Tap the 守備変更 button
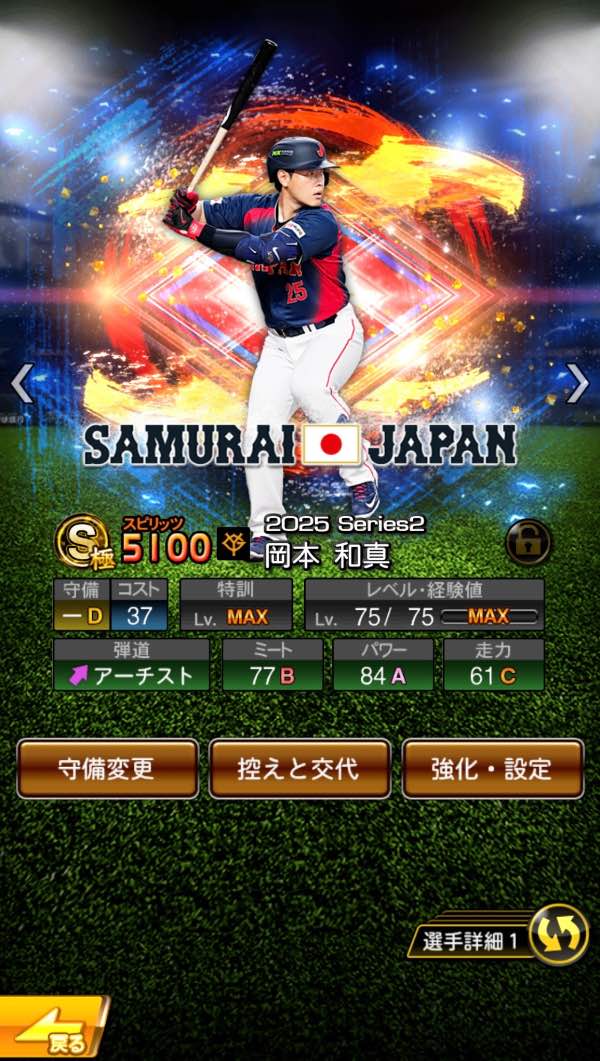 [x=108, y=768]
